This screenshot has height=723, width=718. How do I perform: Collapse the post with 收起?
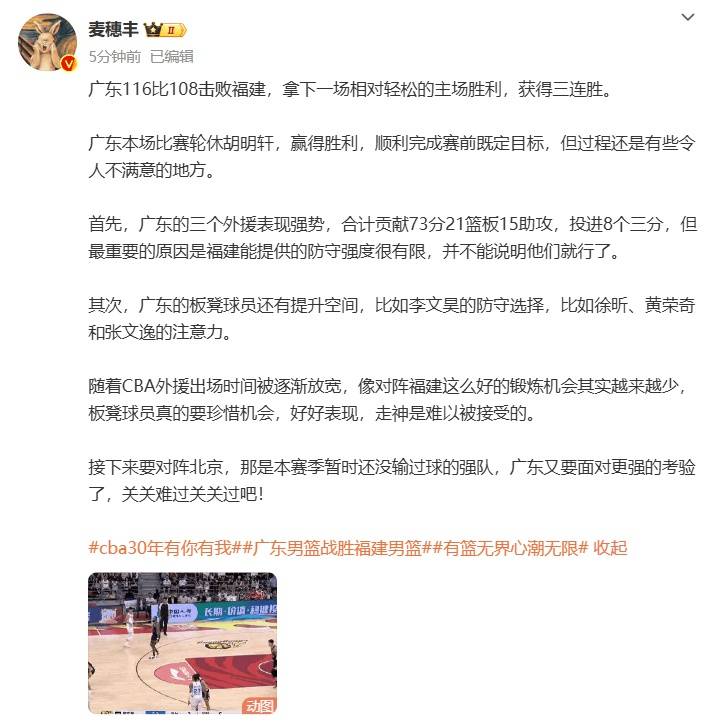pos(610,548)
